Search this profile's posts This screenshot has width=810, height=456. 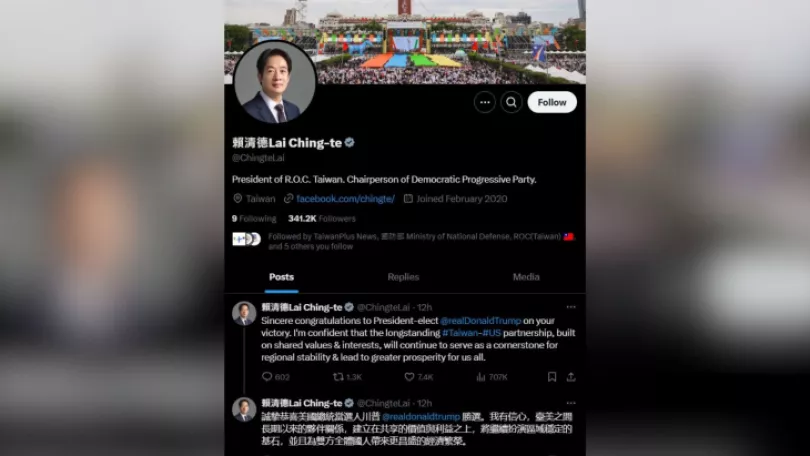click(511, 102)
